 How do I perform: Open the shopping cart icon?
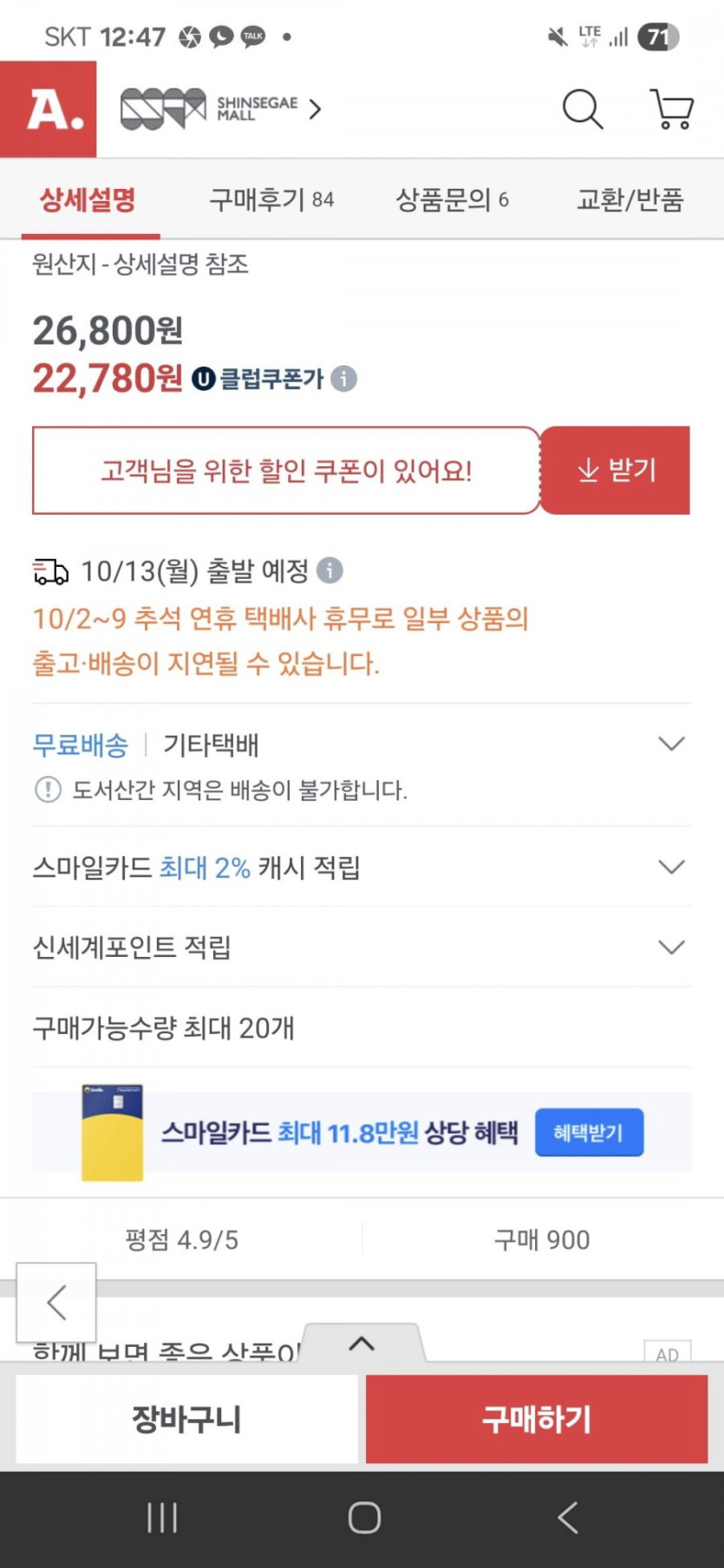coord(672,109)
